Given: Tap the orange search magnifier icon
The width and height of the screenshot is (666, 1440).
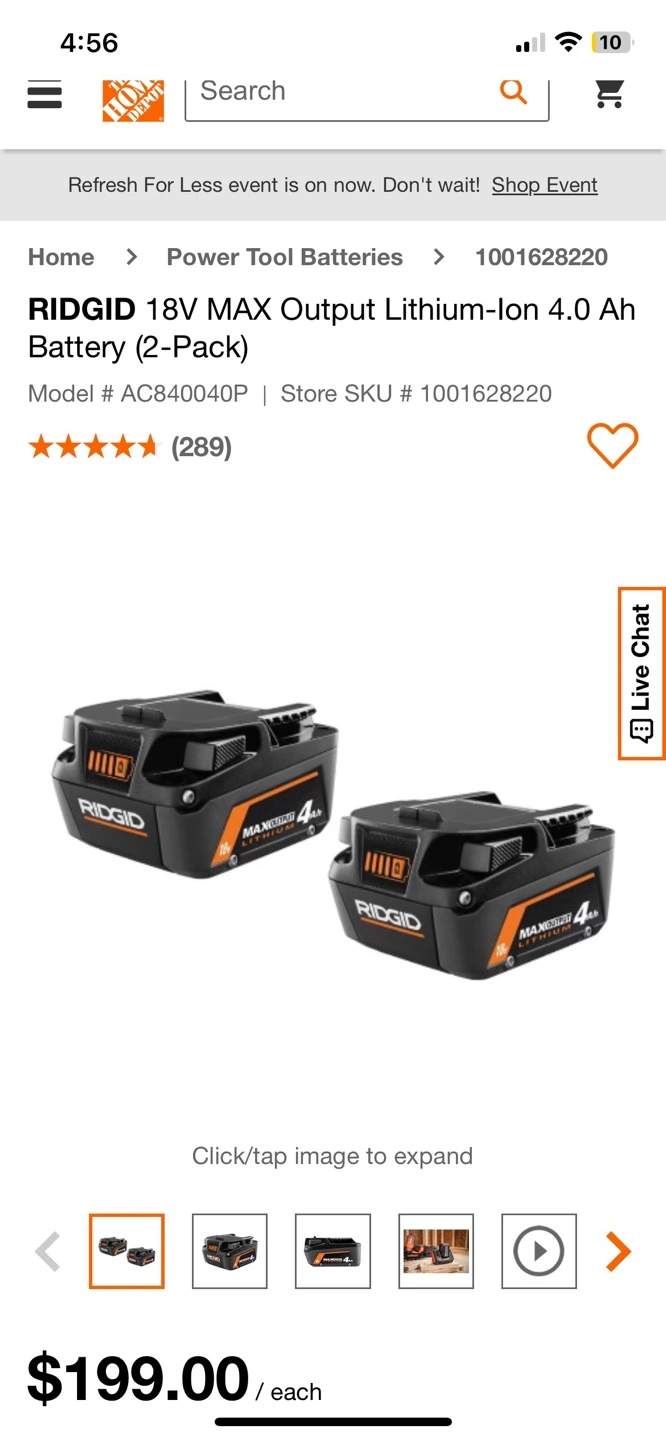Looking at the screenshot, I should tap(513, 91).
